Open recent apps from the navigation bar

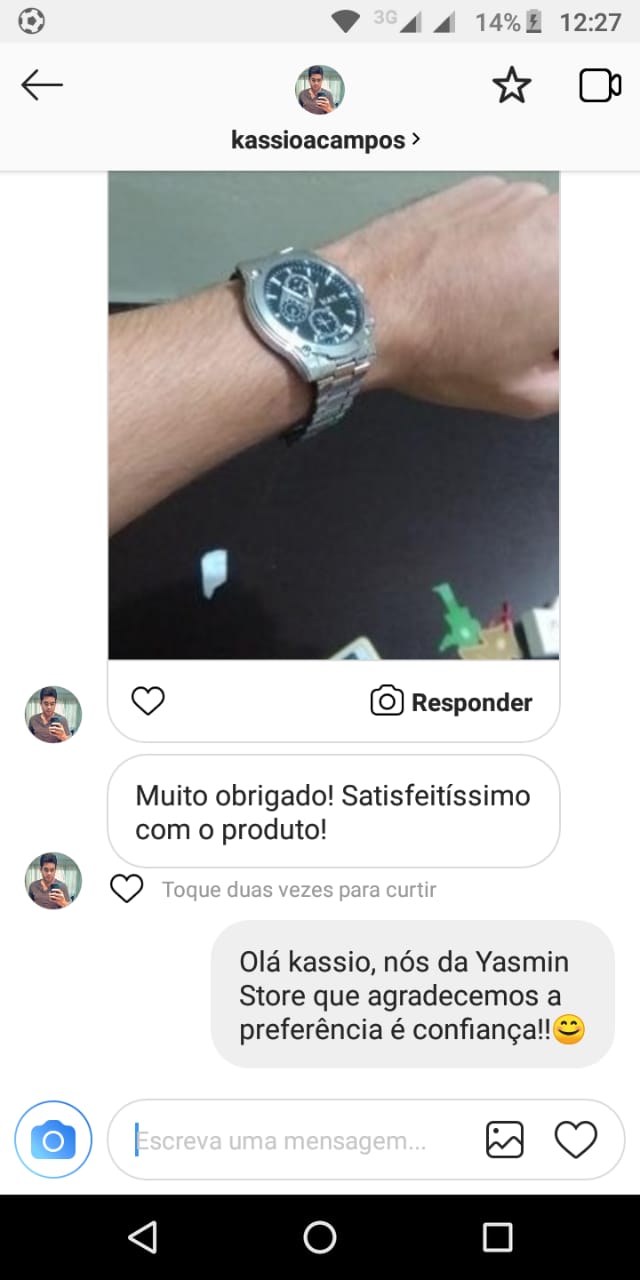pyautogui.click(x=497, y=1237)
